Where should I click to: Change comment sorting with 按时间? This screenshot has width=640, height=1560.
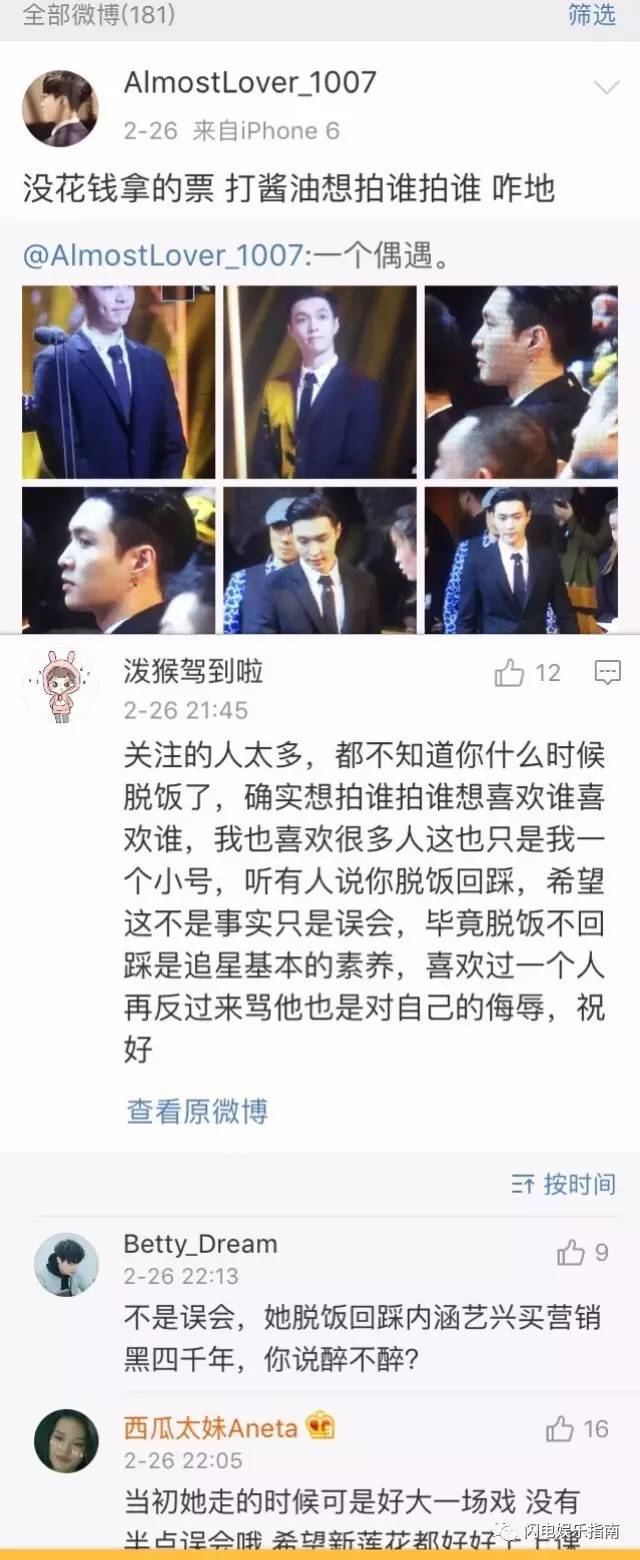[563, 1185]
